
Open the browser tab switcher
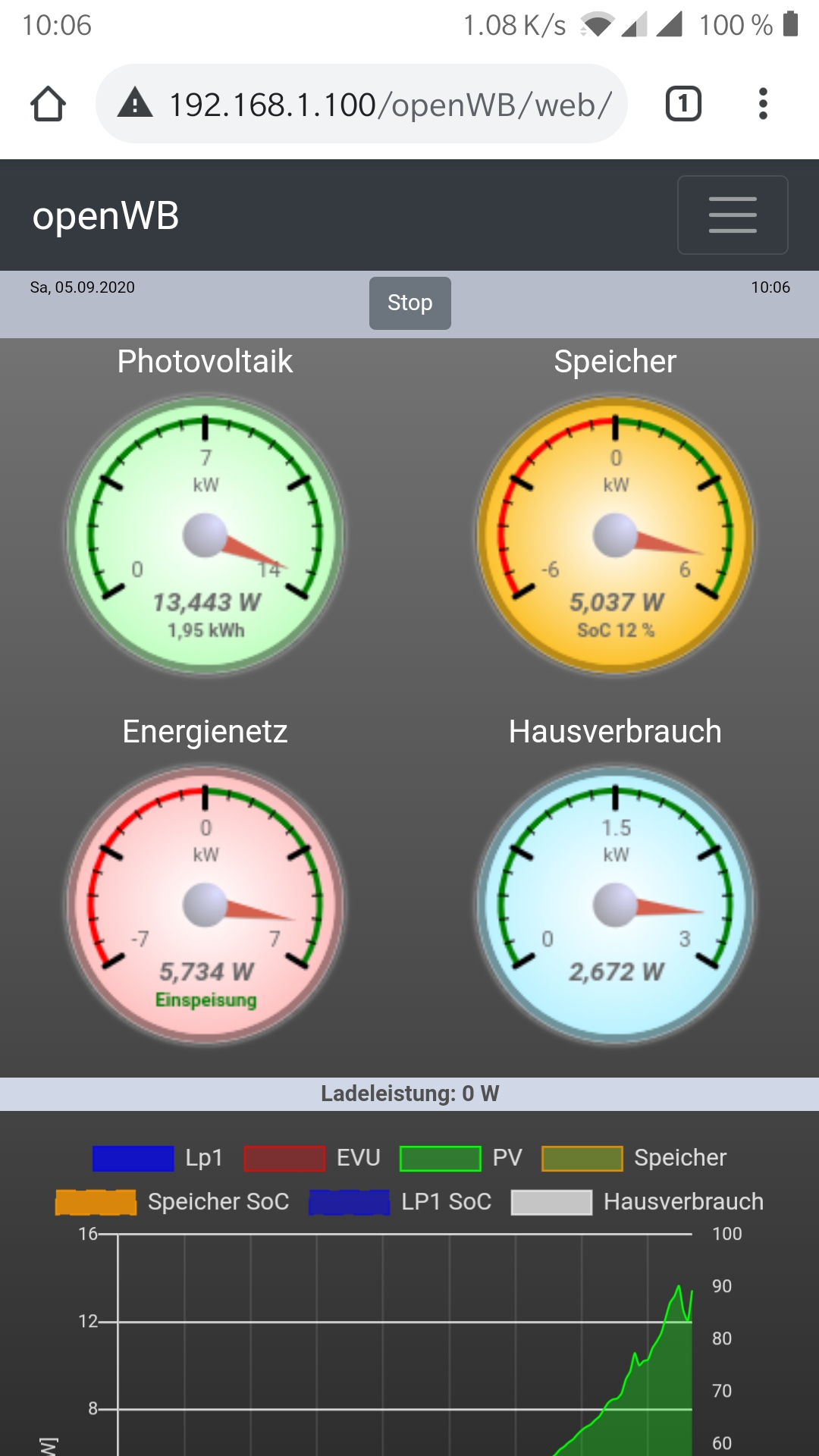682,104
